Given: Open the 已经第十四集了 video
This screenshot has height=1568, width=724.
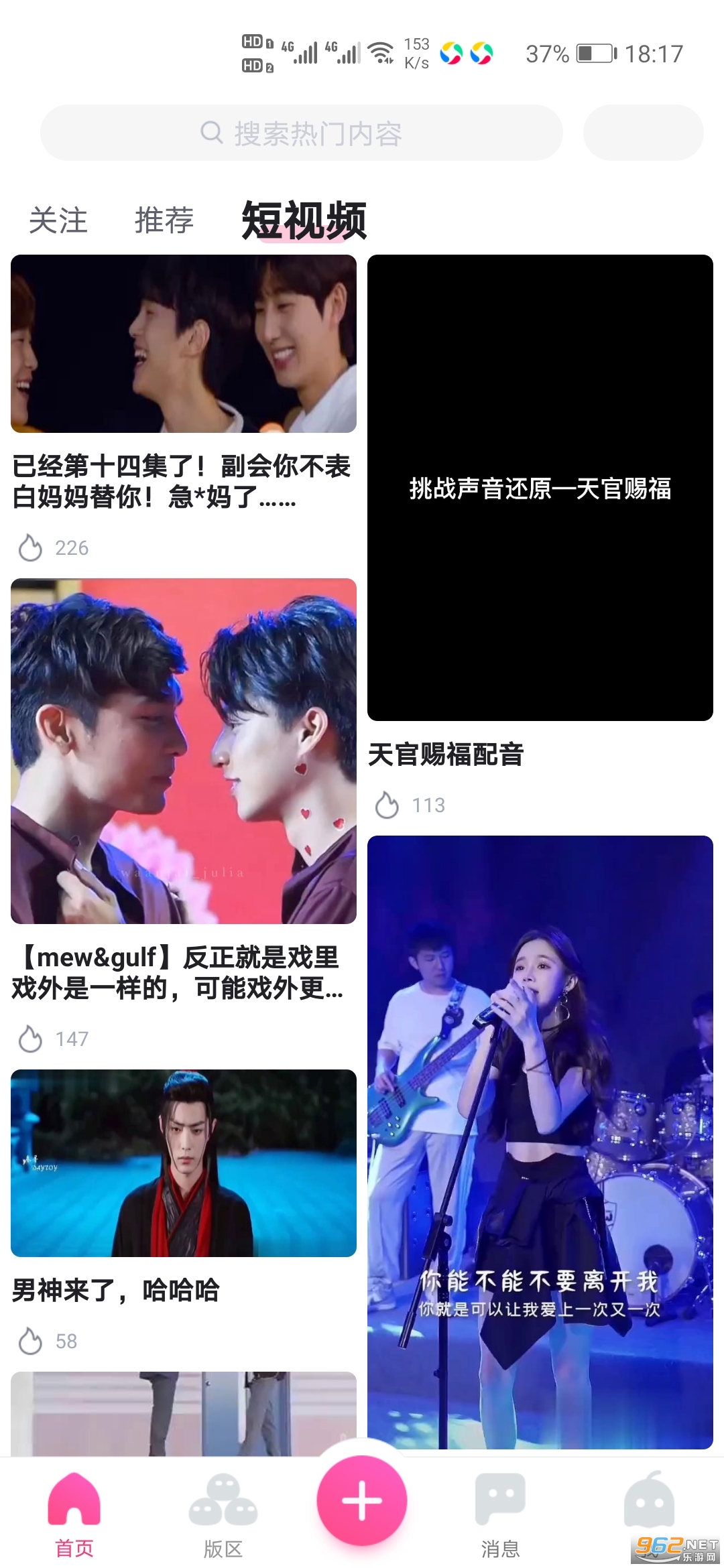Looking at the screenshot, I should point(184,344).
